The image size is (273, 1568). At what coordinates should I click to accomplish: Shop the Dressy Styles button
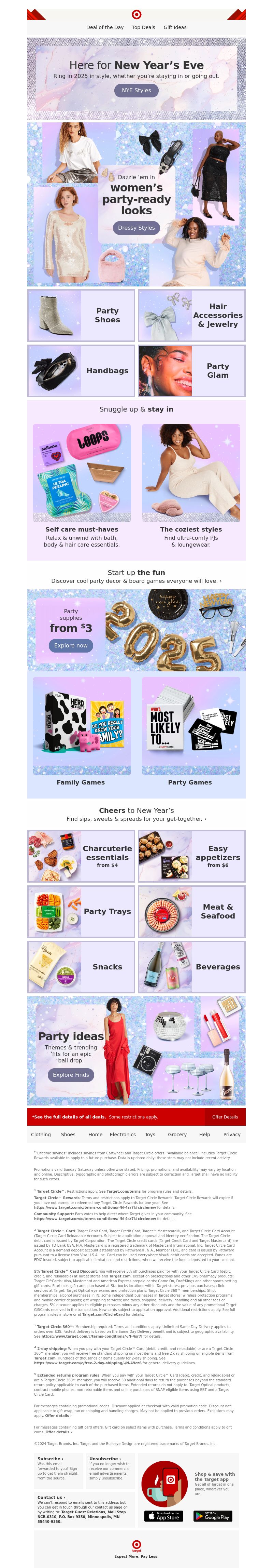[136, 228]
